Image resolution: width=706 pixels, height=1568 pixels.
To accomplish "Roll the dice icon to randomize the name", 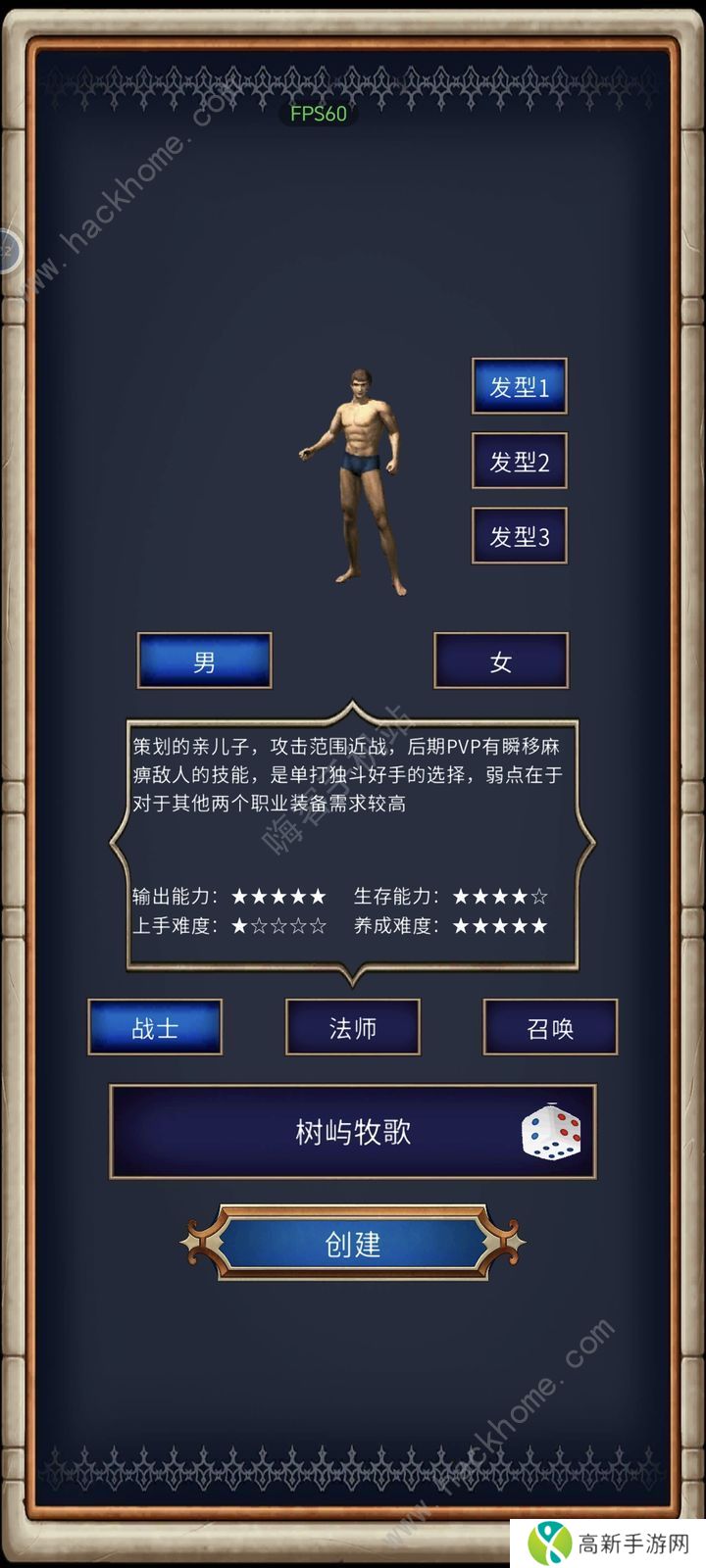I will point(552,1132).
